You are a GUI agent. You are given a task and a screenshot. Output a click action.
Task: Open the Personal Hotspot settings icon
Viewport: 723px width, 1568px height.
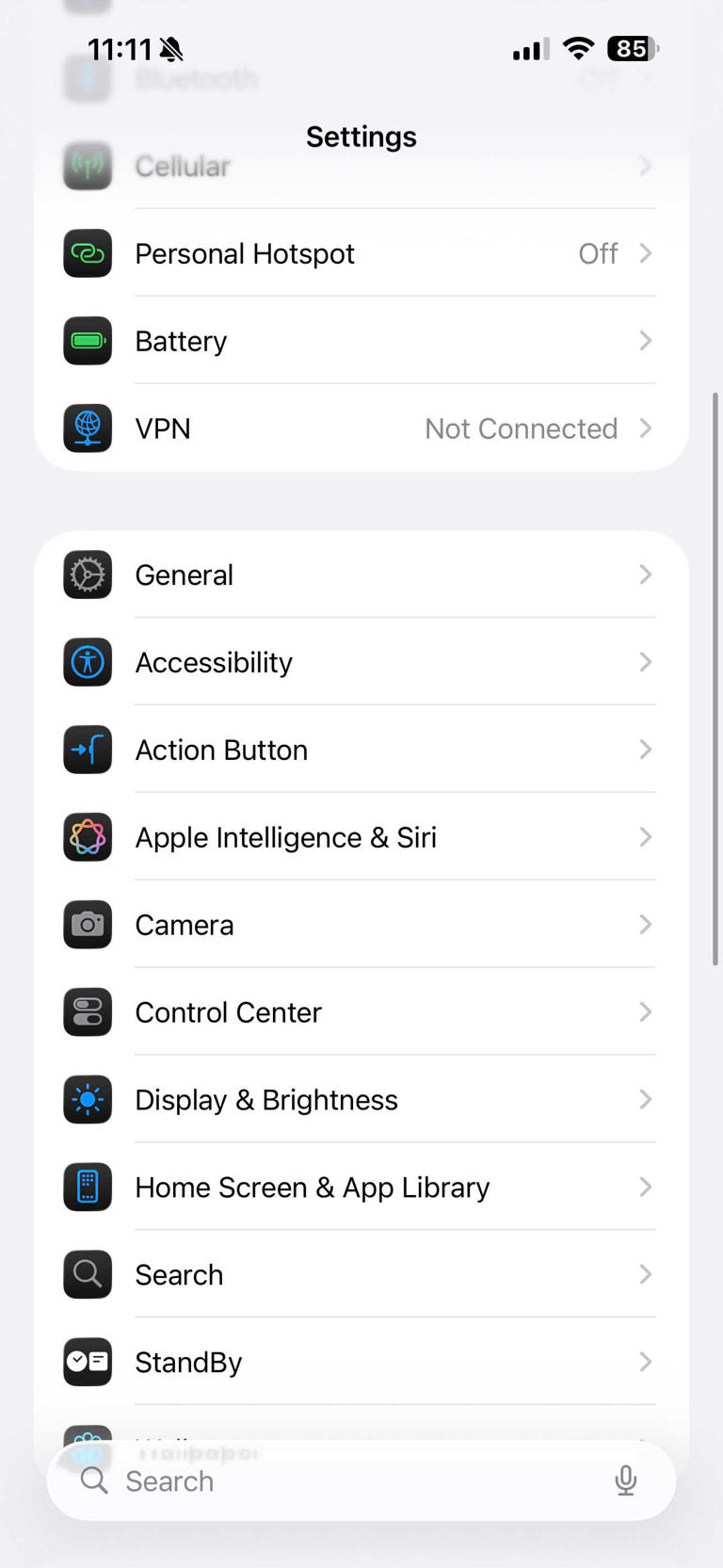[88, 253]
